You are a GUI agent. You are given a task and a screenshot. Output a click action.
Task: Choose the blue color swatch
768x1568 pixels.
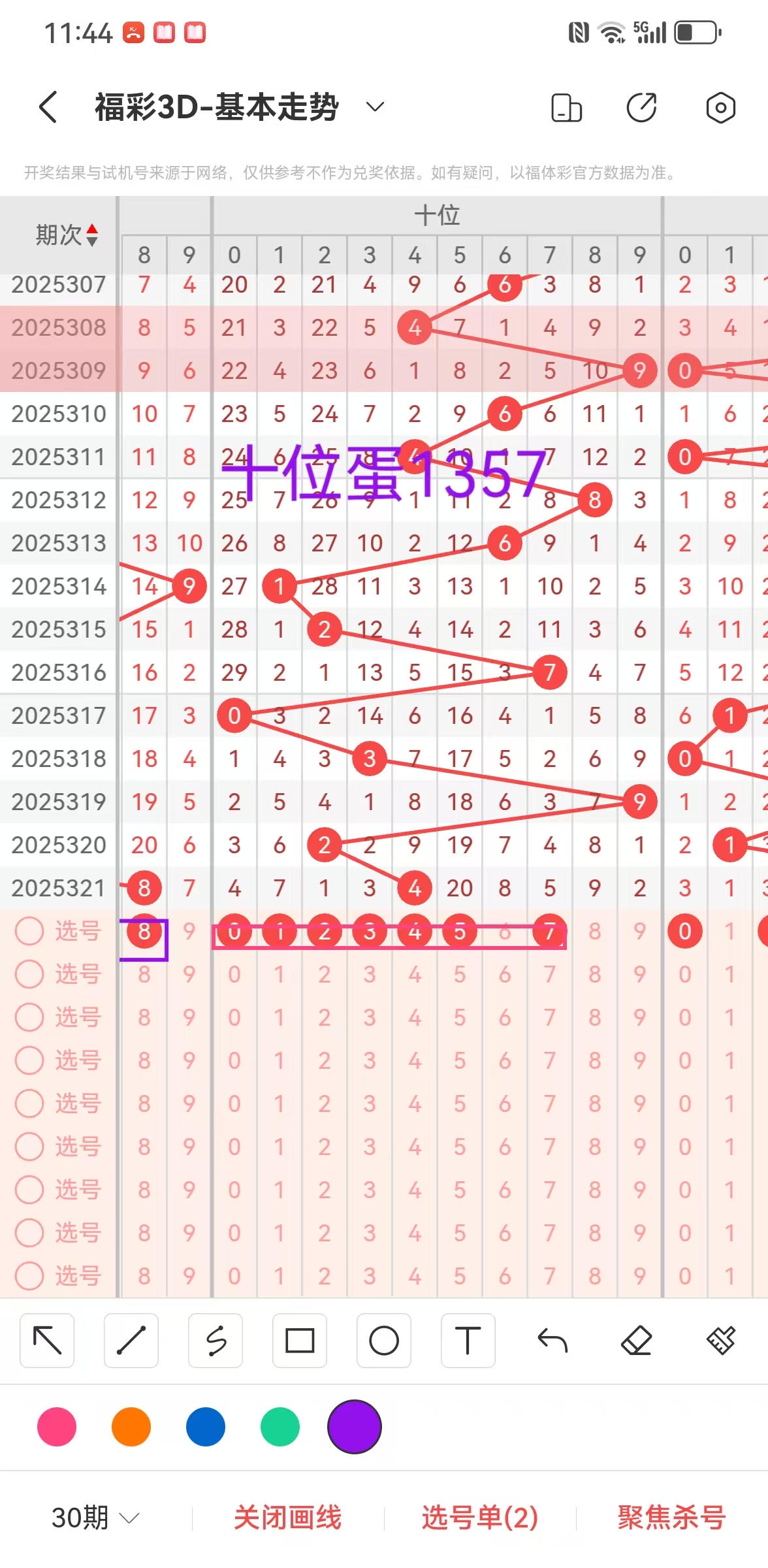click(206, 1427)
